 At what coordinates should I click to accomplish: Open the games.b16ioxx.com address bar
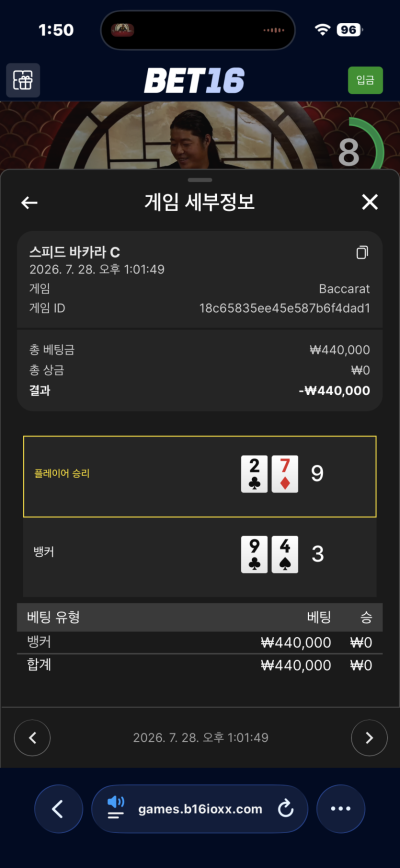tap(200, 809)
